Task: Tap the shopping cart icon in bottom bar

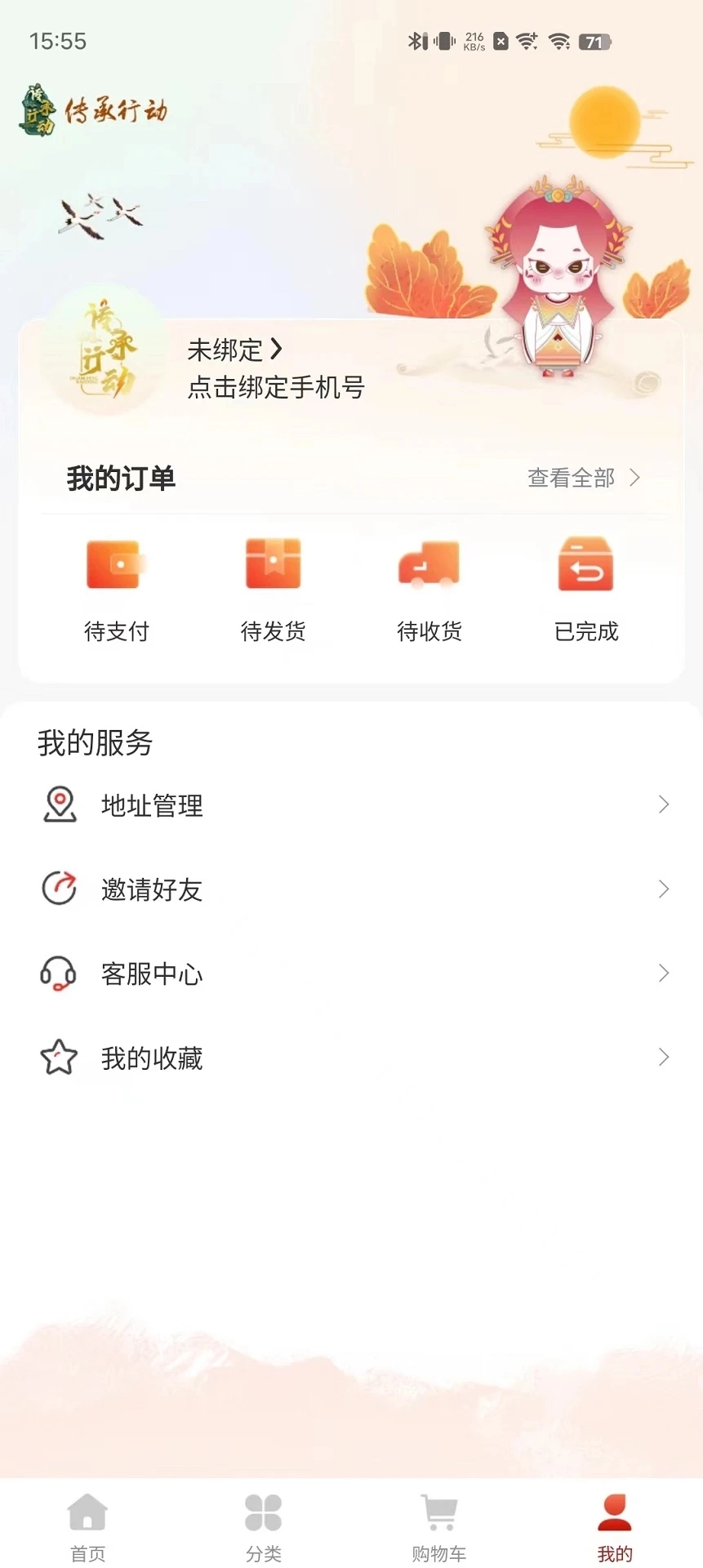Action: tap(438, 1509)
